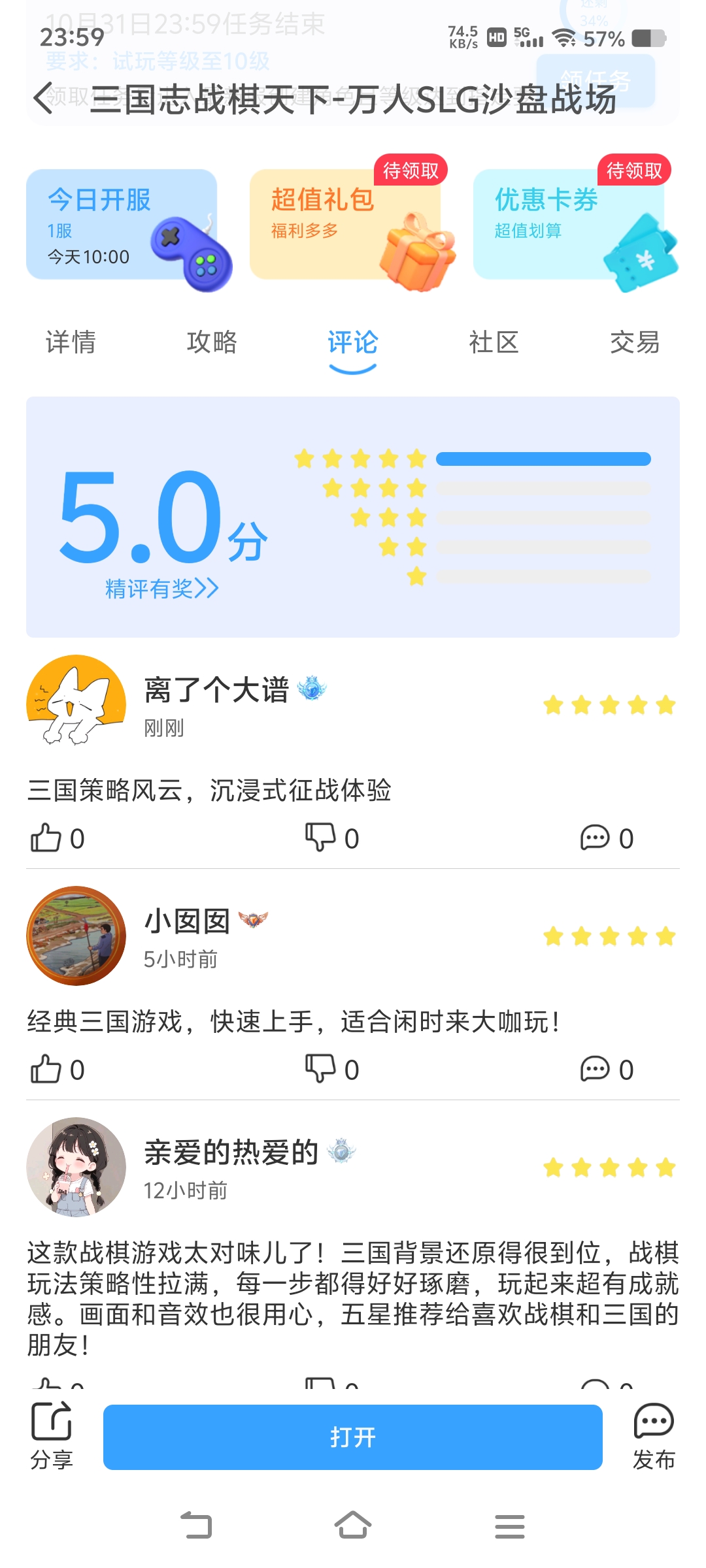The image size is (706, 1568).
Task: Switch to the 详情 tab
Action: [71, 342]
